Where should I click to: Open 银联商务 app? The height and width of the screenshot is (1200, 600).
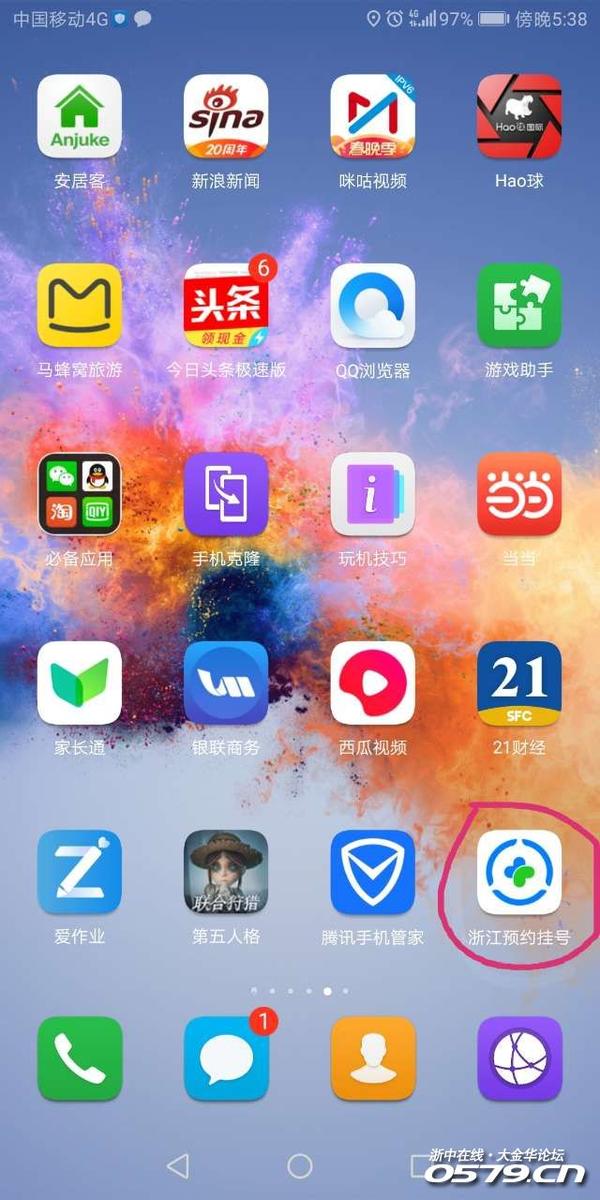pyautogui.click(x=226, y=683)
